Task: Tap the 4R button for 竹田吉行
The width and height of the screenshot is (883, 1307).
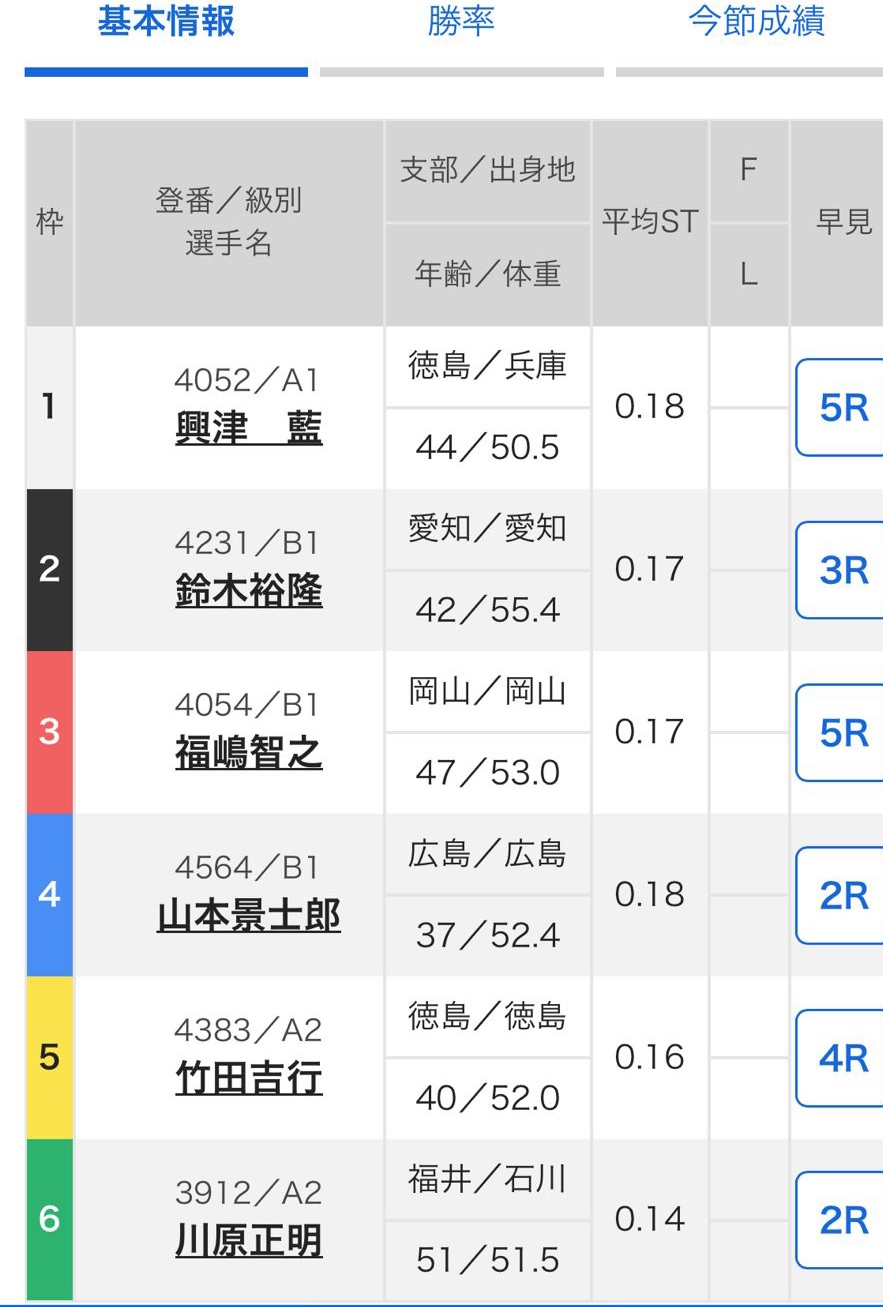Action: pyautogui.click(x=842, y=1058)
